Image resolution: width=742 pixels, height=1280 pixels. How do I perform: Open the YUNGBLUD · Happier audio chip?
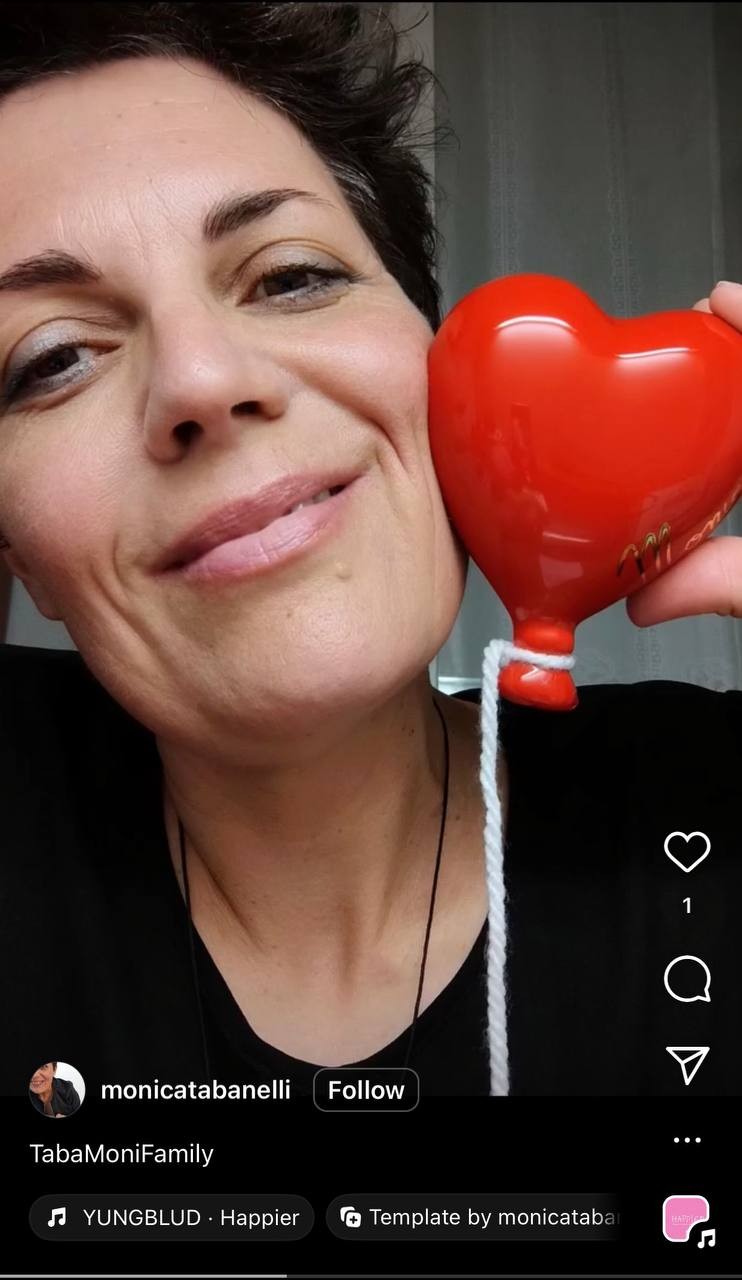pyautogui.click(x=172, y=1217)
